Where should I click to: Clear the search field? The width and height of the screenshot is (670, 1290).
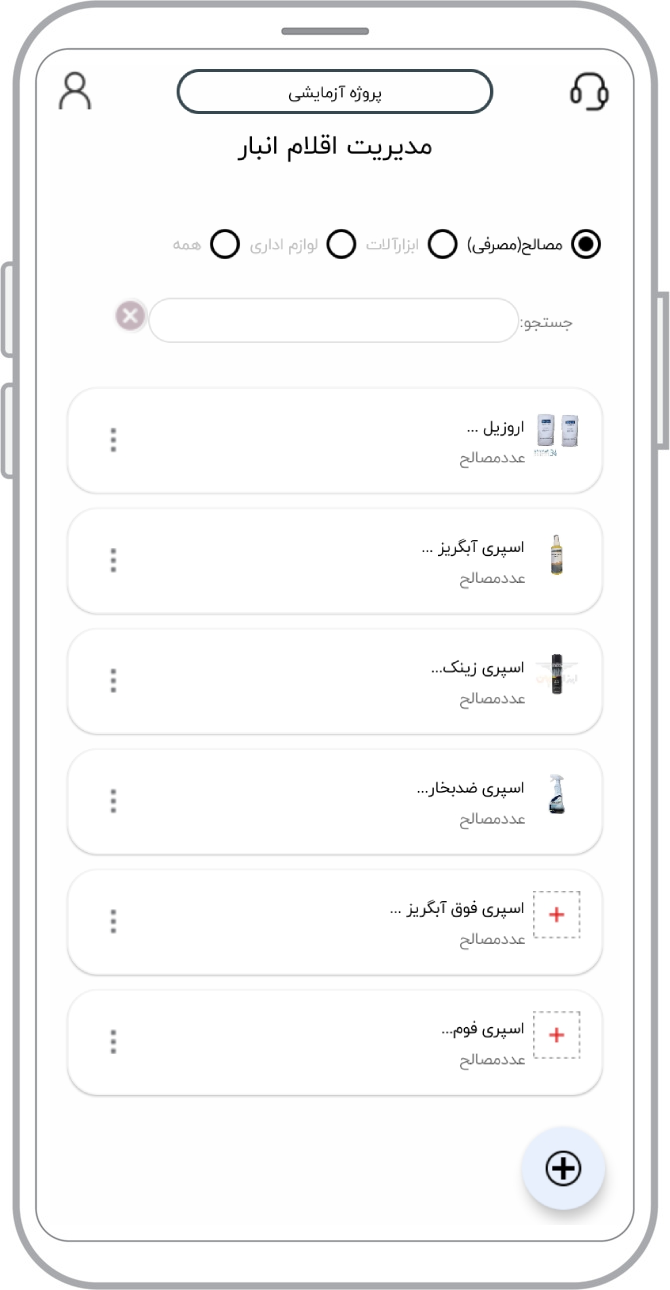130,317
